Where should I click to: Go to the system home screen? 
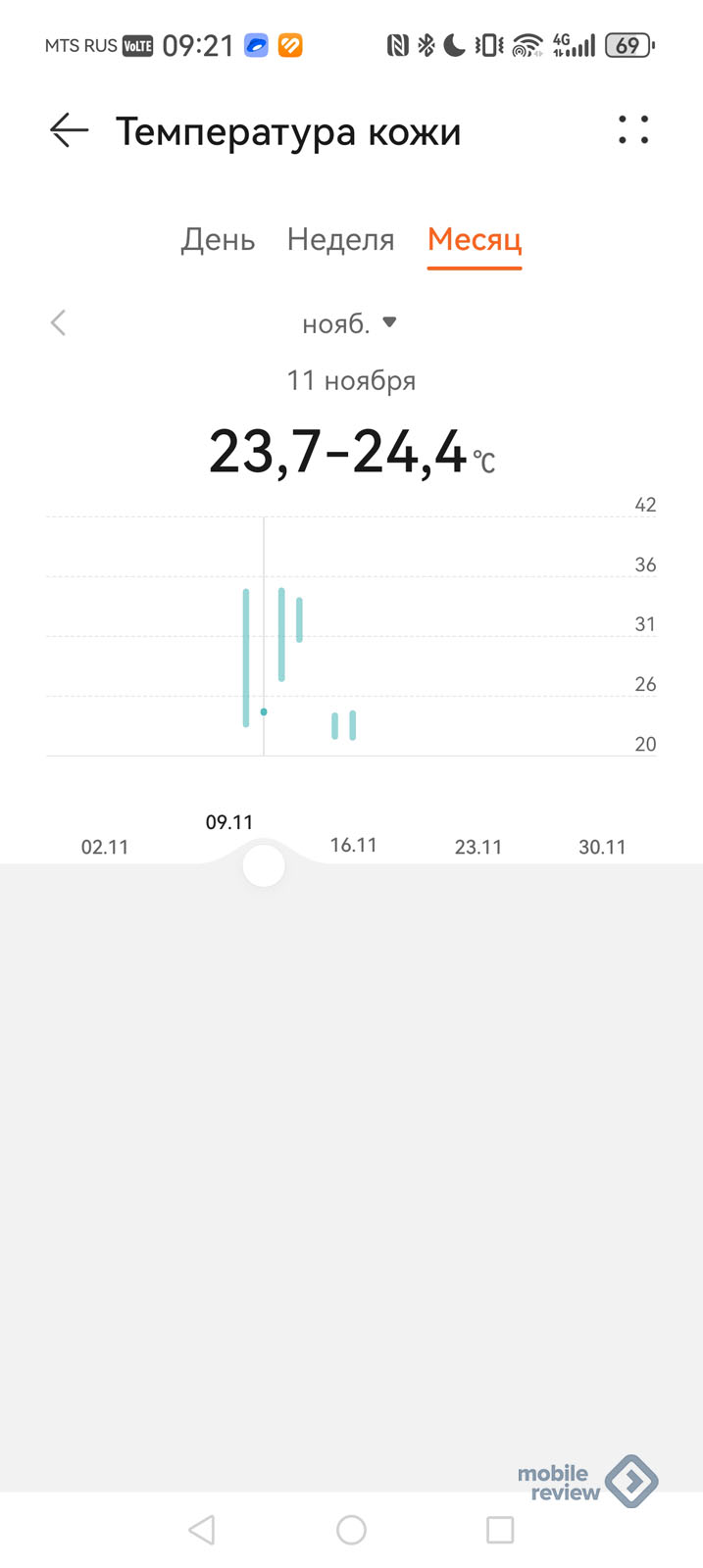click(351, 1530)
